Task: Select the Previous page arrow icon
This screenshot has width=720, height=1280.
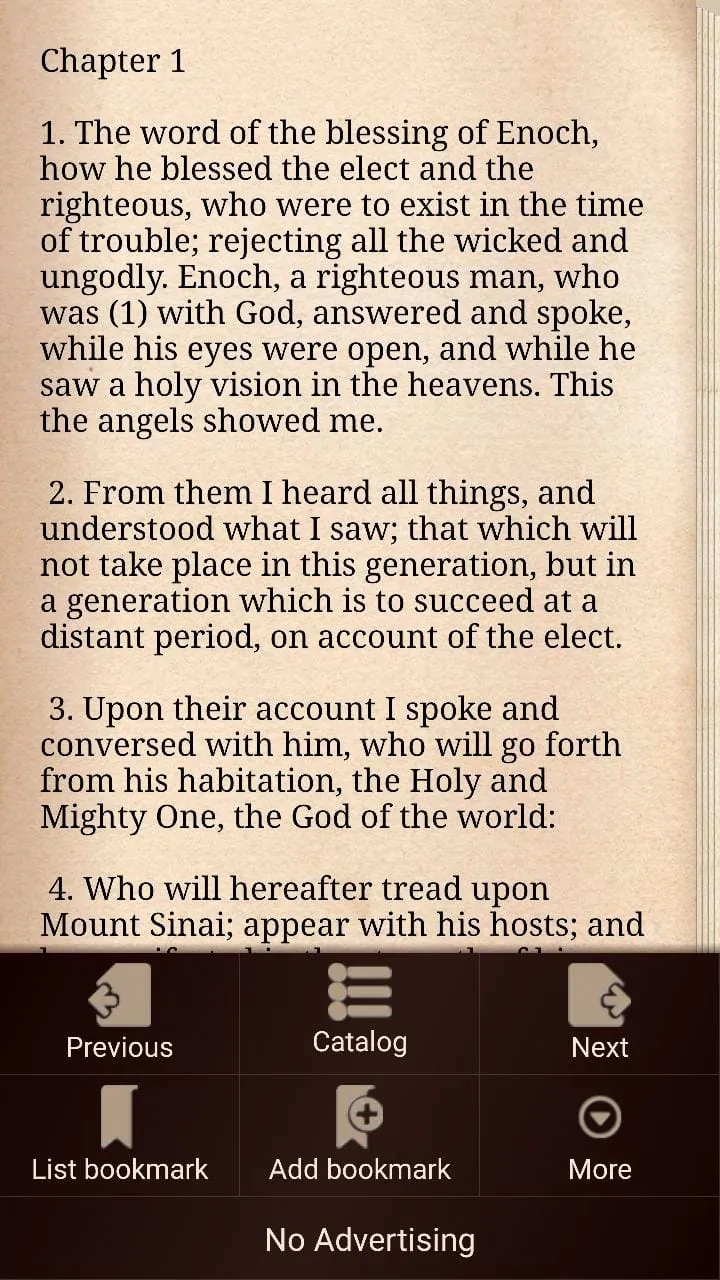Action: click(119, 996)
